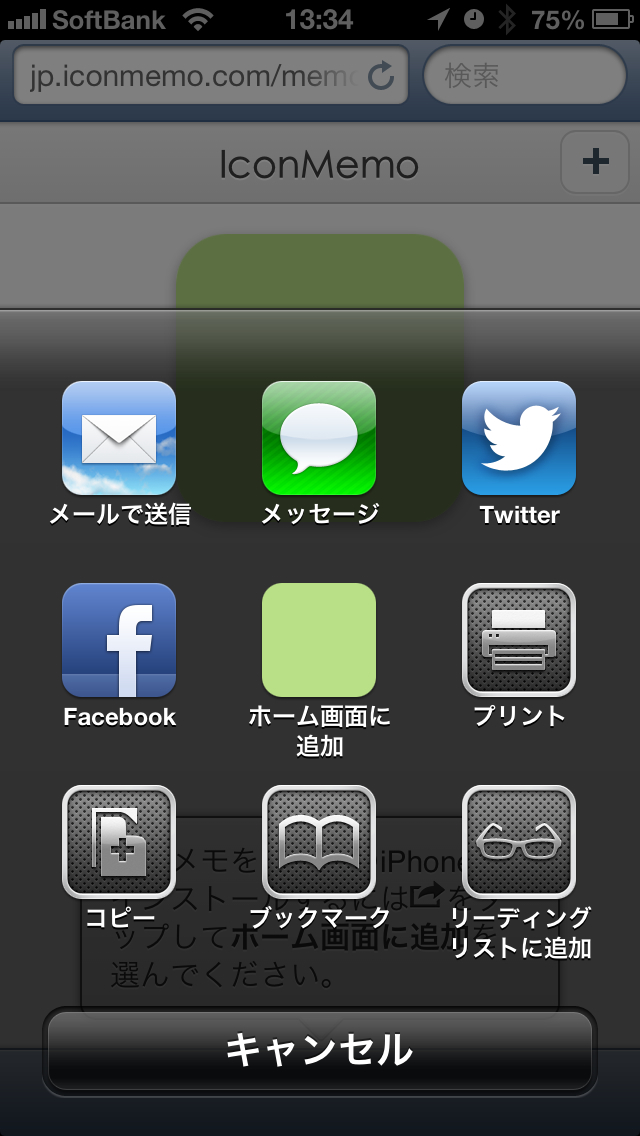The image size is (640, 1136).
Task: Dismiss the share sheet with キャンセル
Action: click(x=319, y=1051)
